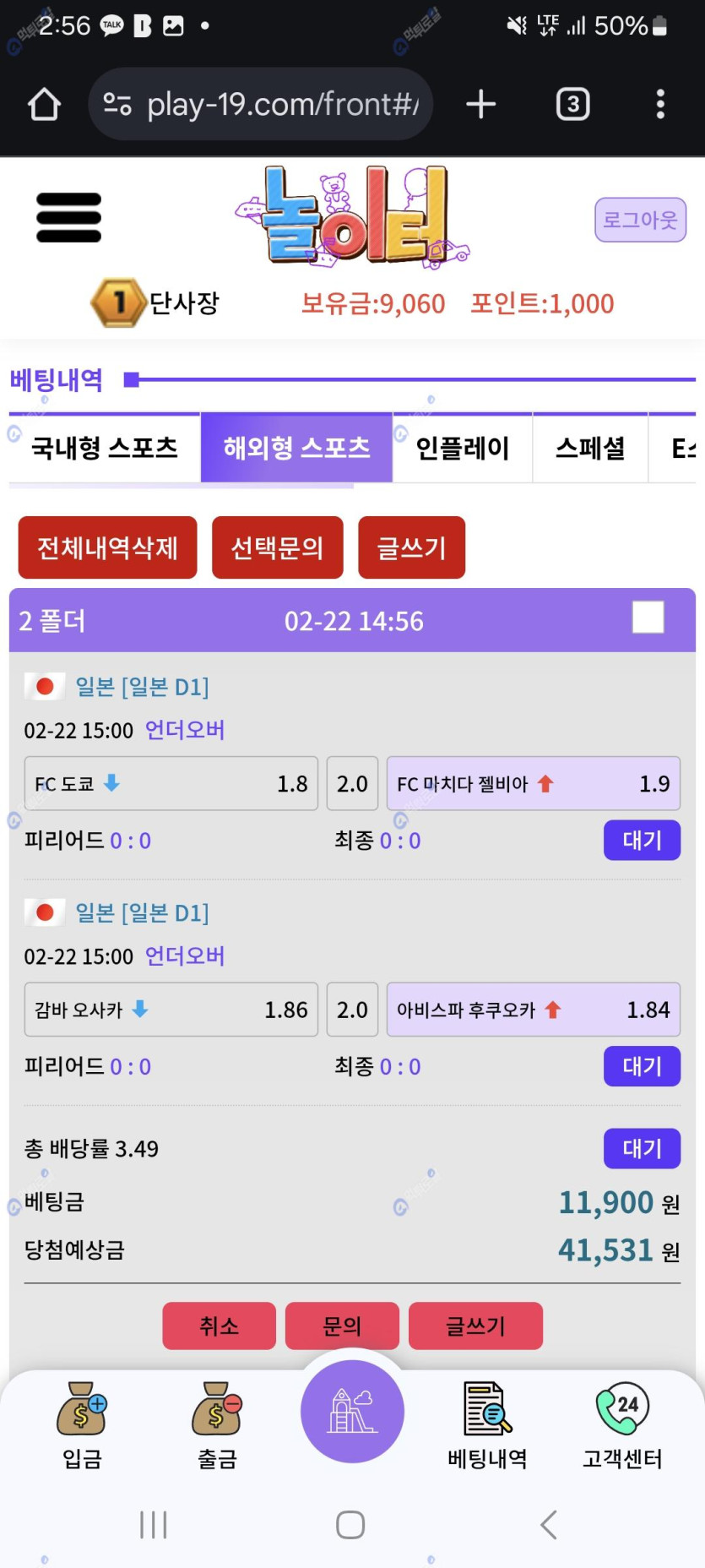Tap the system back button
The height and width of the screenshot is (1568, 705).
549,1525
